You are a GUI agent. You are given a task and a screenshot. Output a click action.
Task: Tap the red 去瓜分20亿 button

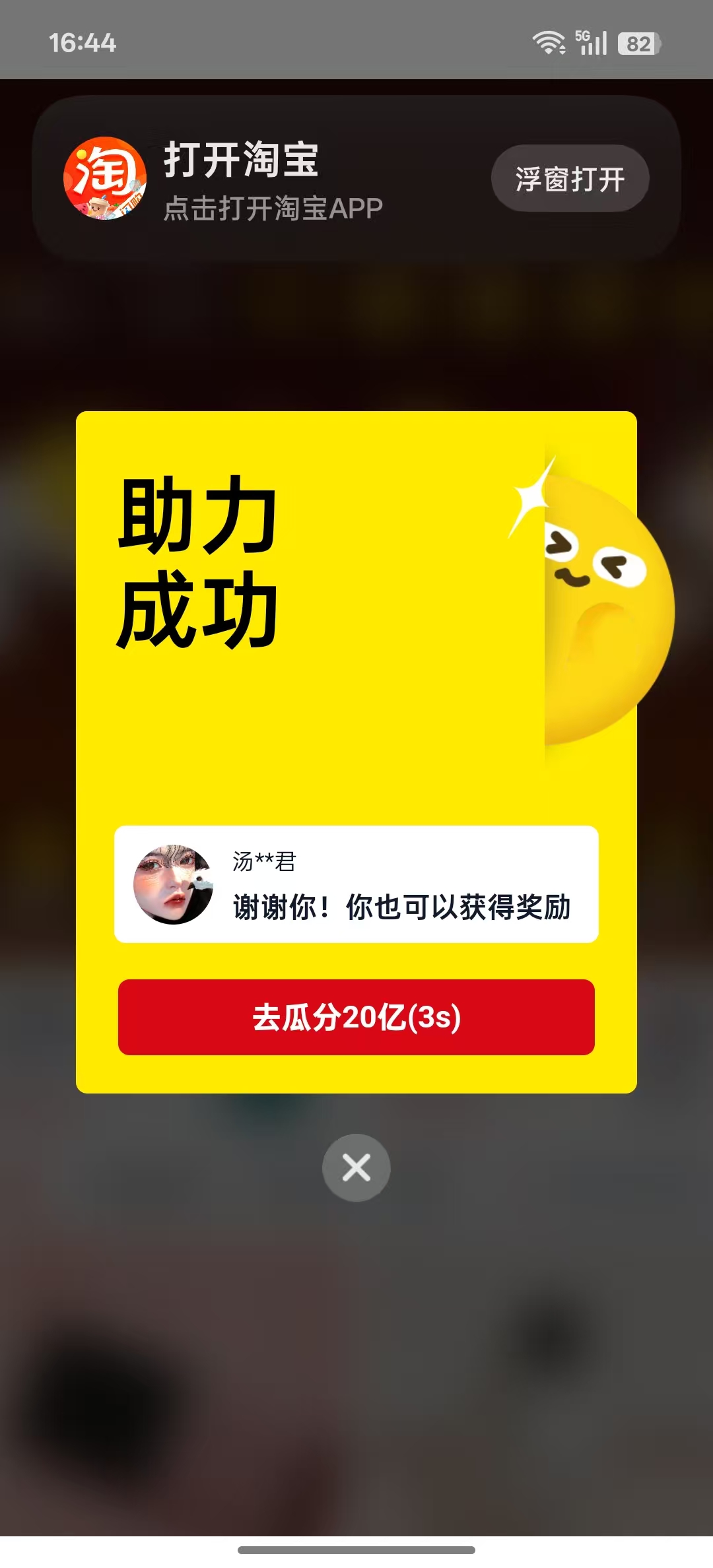(x=356, y=1017)
